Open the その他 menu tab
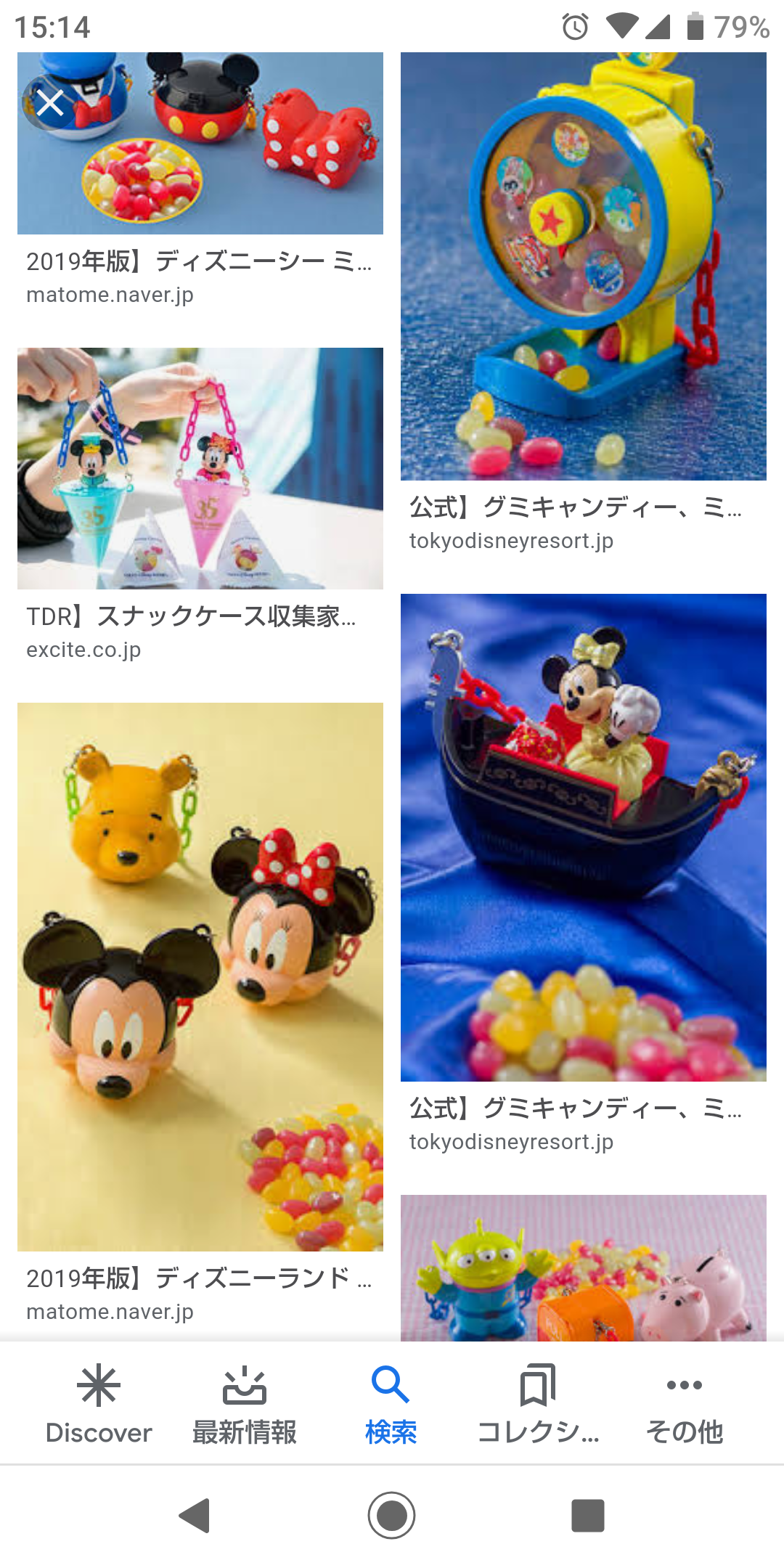Screen dimensions: 784x1568 [684, 1404]
